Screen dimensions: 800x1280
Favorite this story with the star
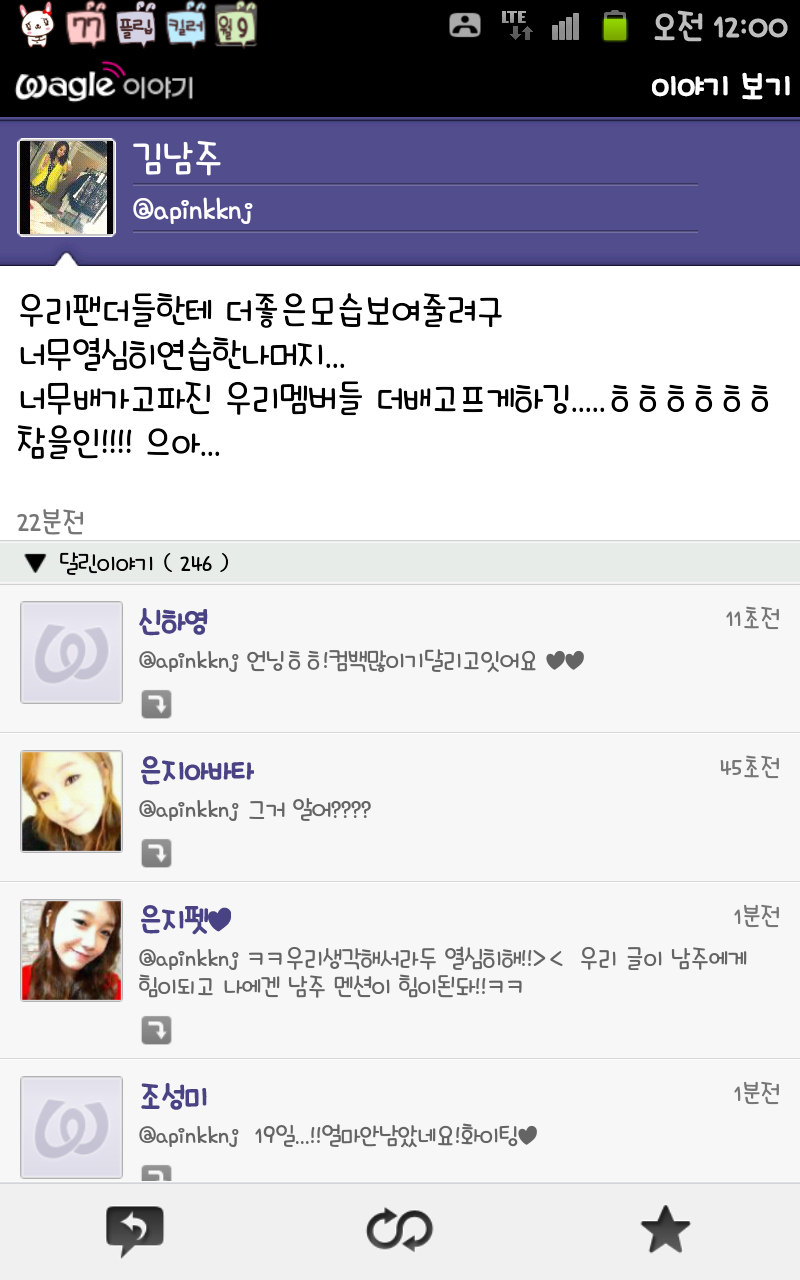point(665,1230)
